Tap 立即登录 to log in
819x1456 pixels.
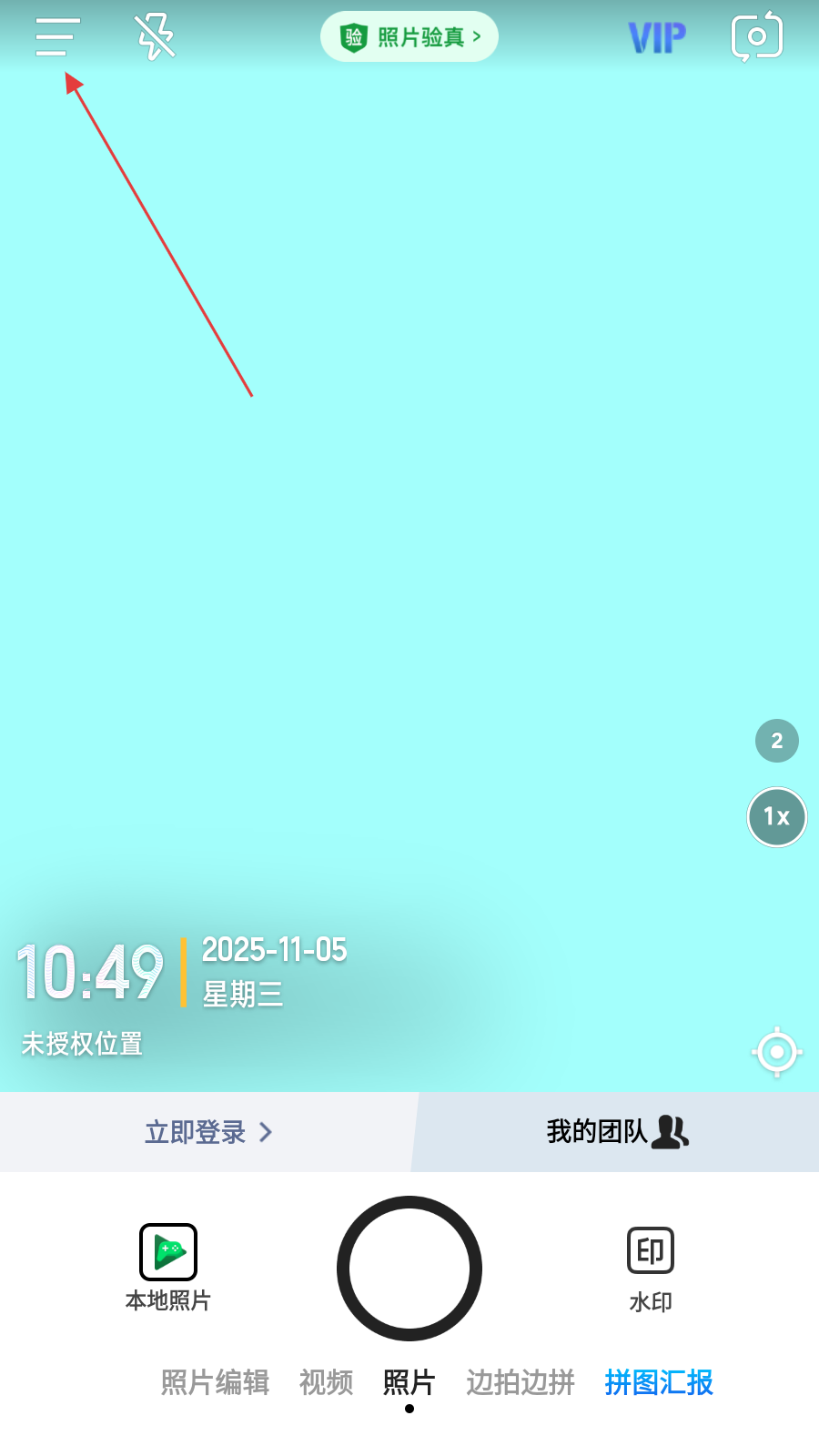(207, 1132)
